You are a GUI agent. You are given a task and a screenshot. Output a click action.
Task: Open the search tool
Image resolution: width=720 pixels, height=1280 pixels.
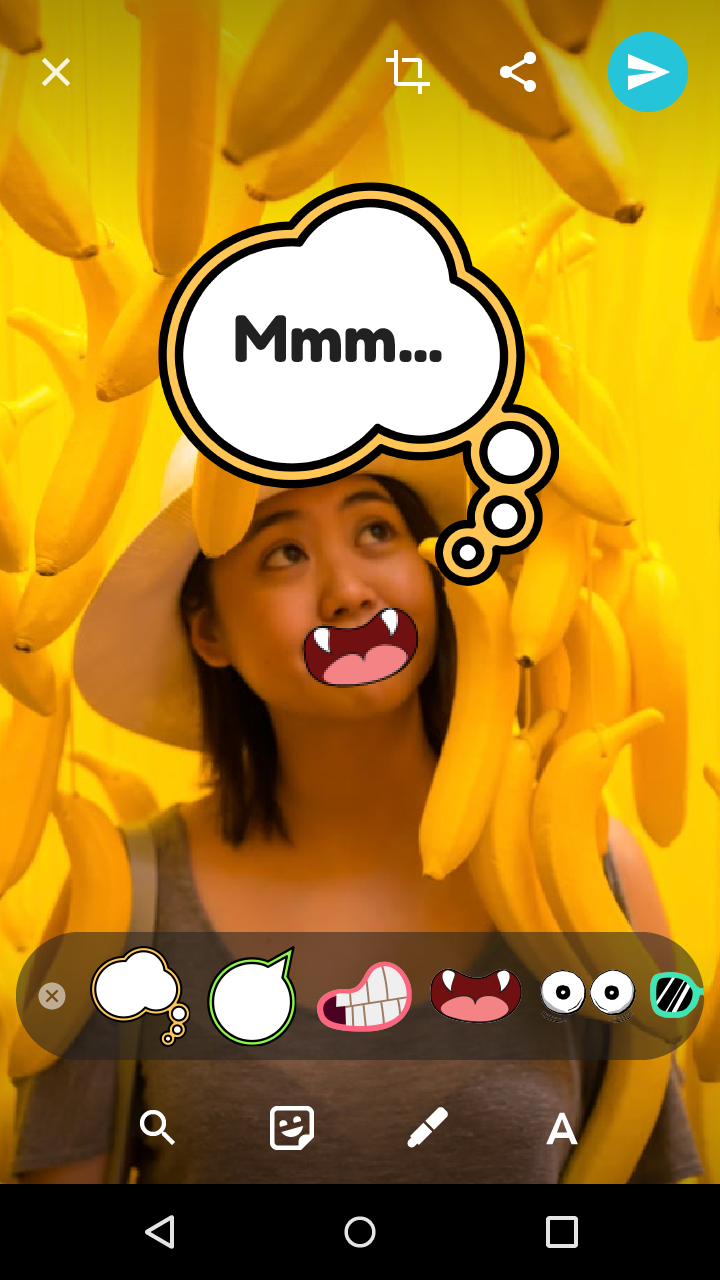[158, 1128]
